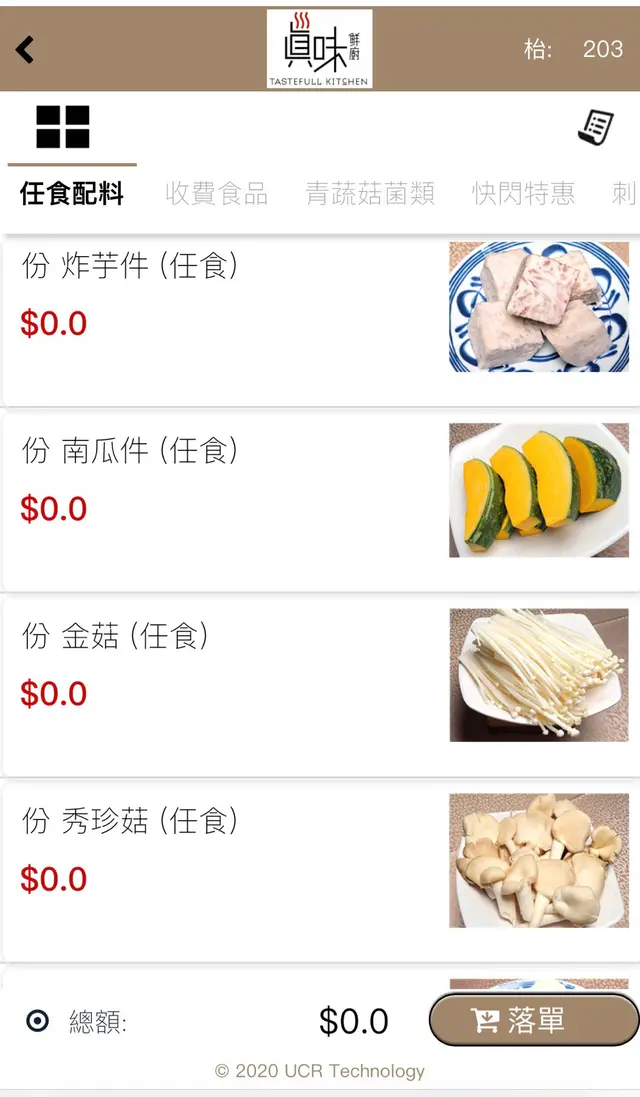Image resolution: width=640 pixels, height=1097 pixels.
Task: Open the 青蔬菇菌類 category tab
Action: click(370, 194)
